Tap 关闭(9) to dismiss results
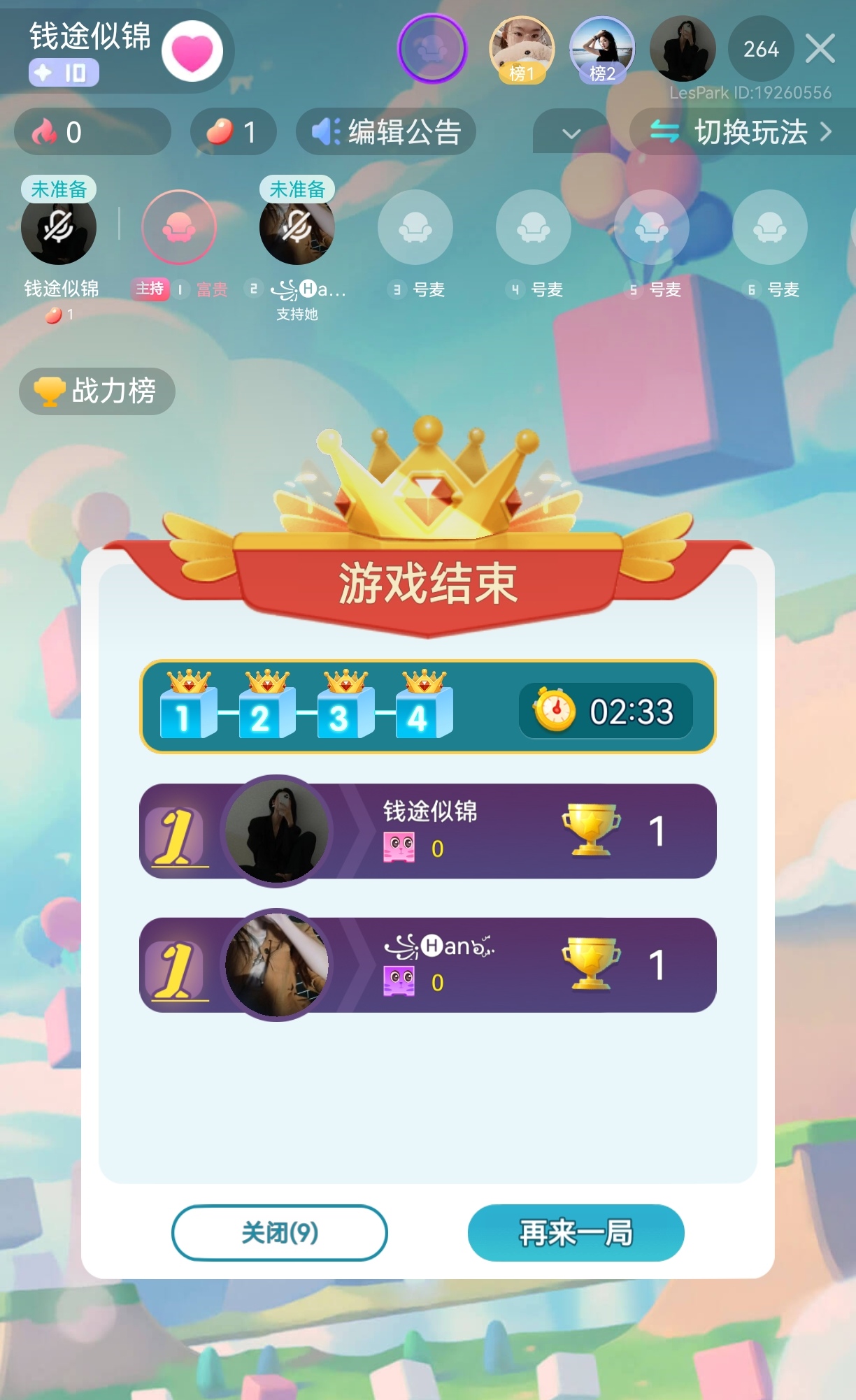Screen dimensions: 856x1400 (280, 1232)
